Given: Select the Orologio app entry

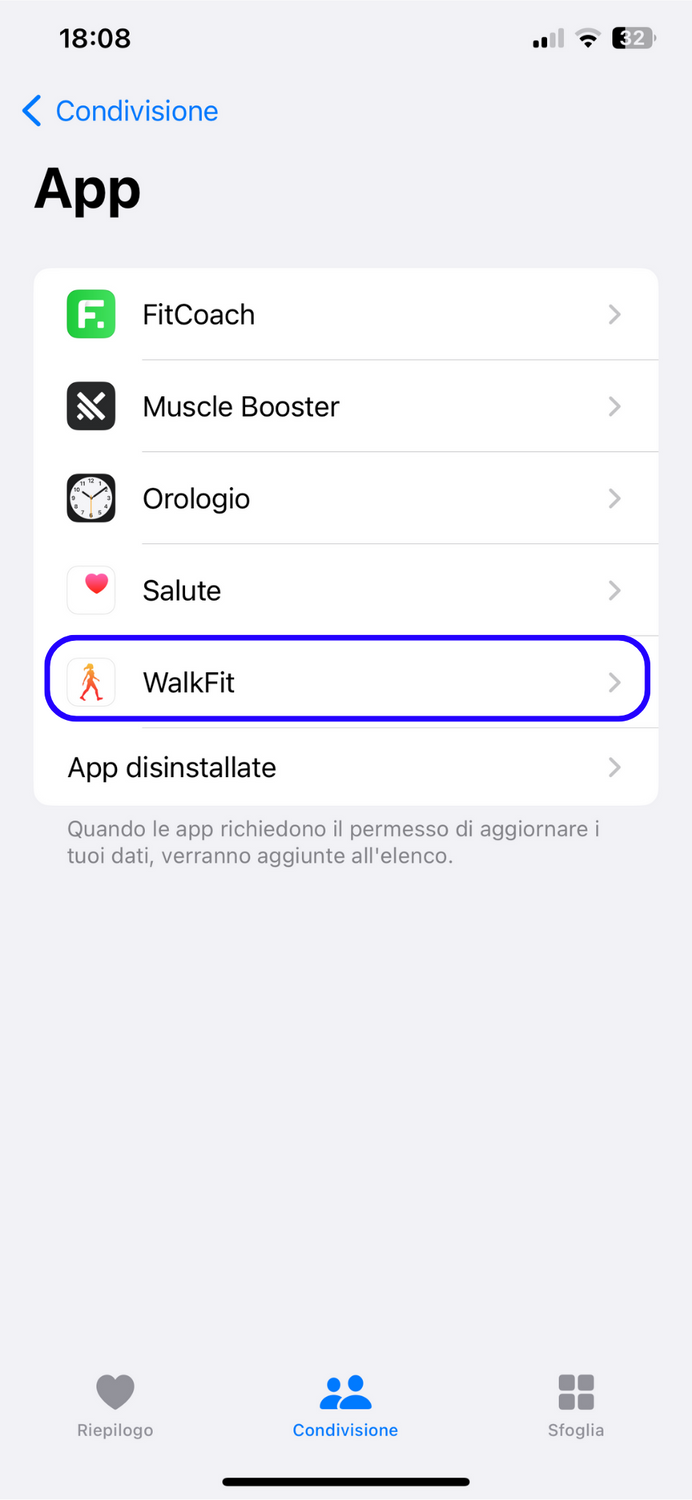Looking at the screenshot, I should [346, 498].
